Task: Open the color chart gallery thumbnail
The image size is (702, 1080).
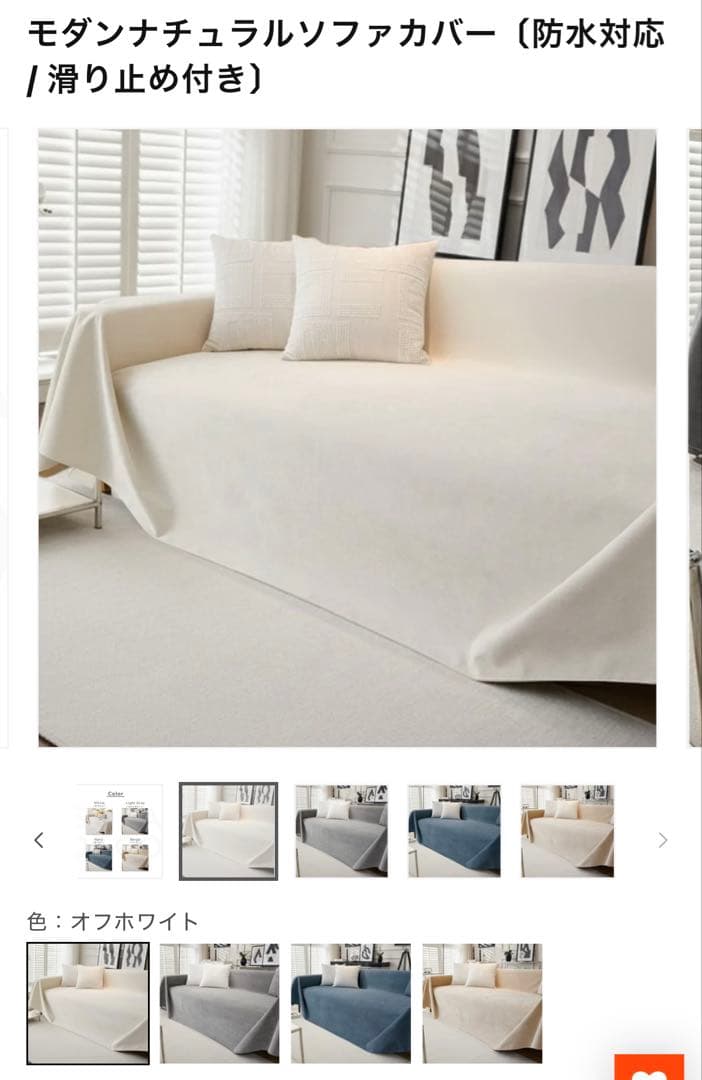Action: [121, 832]
